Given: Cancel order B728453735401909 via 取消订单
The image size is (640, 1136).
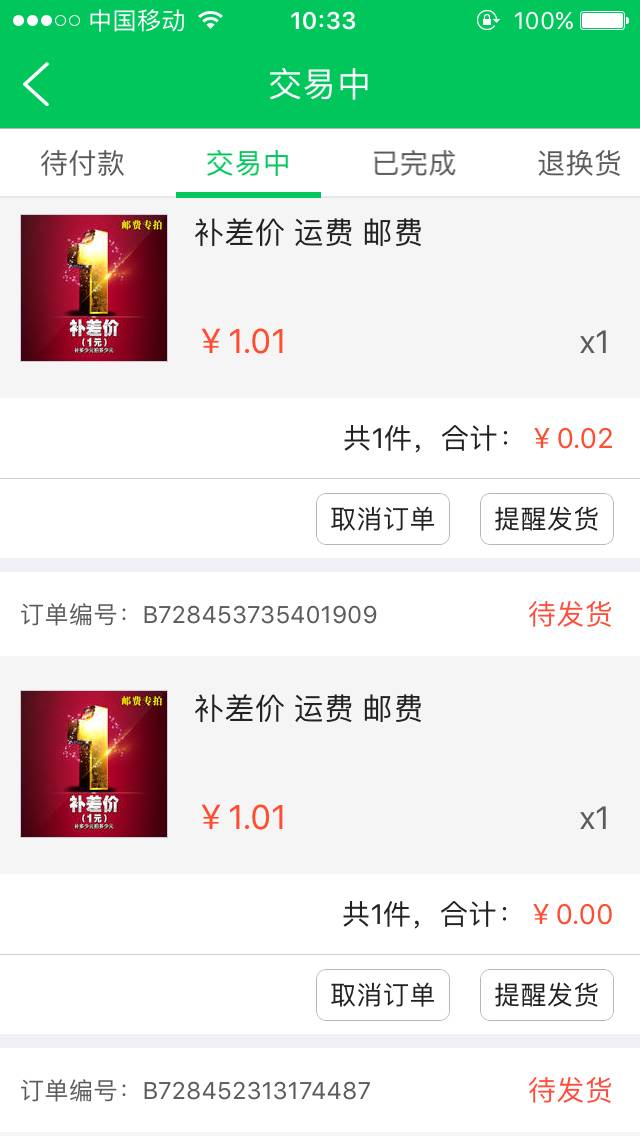Looking at the screenshot, I should pos(383,995).
